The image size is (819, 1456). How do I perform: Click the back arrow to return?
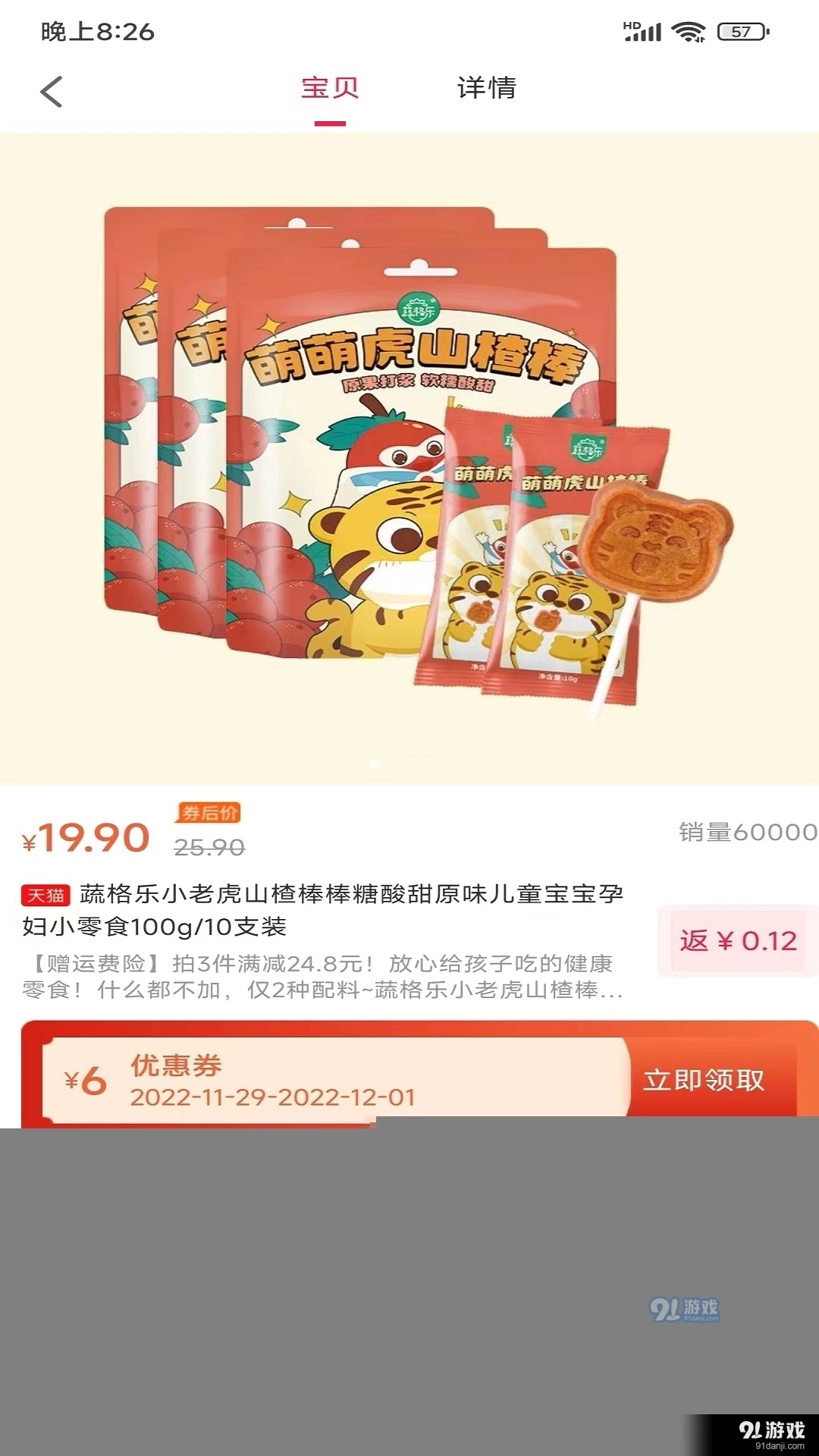pos(50,90)
